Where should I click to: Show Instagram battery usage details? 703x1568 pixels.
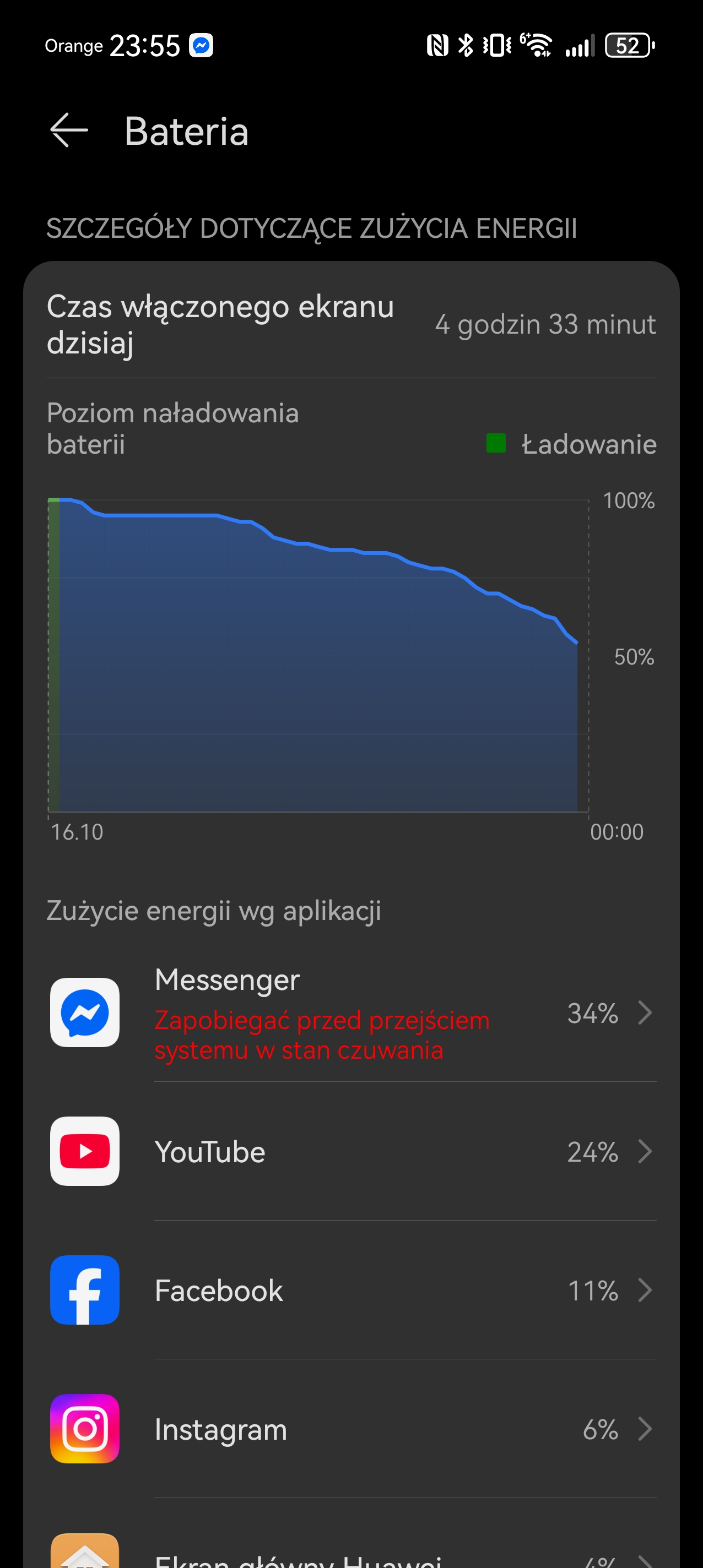coord(351,1429)
